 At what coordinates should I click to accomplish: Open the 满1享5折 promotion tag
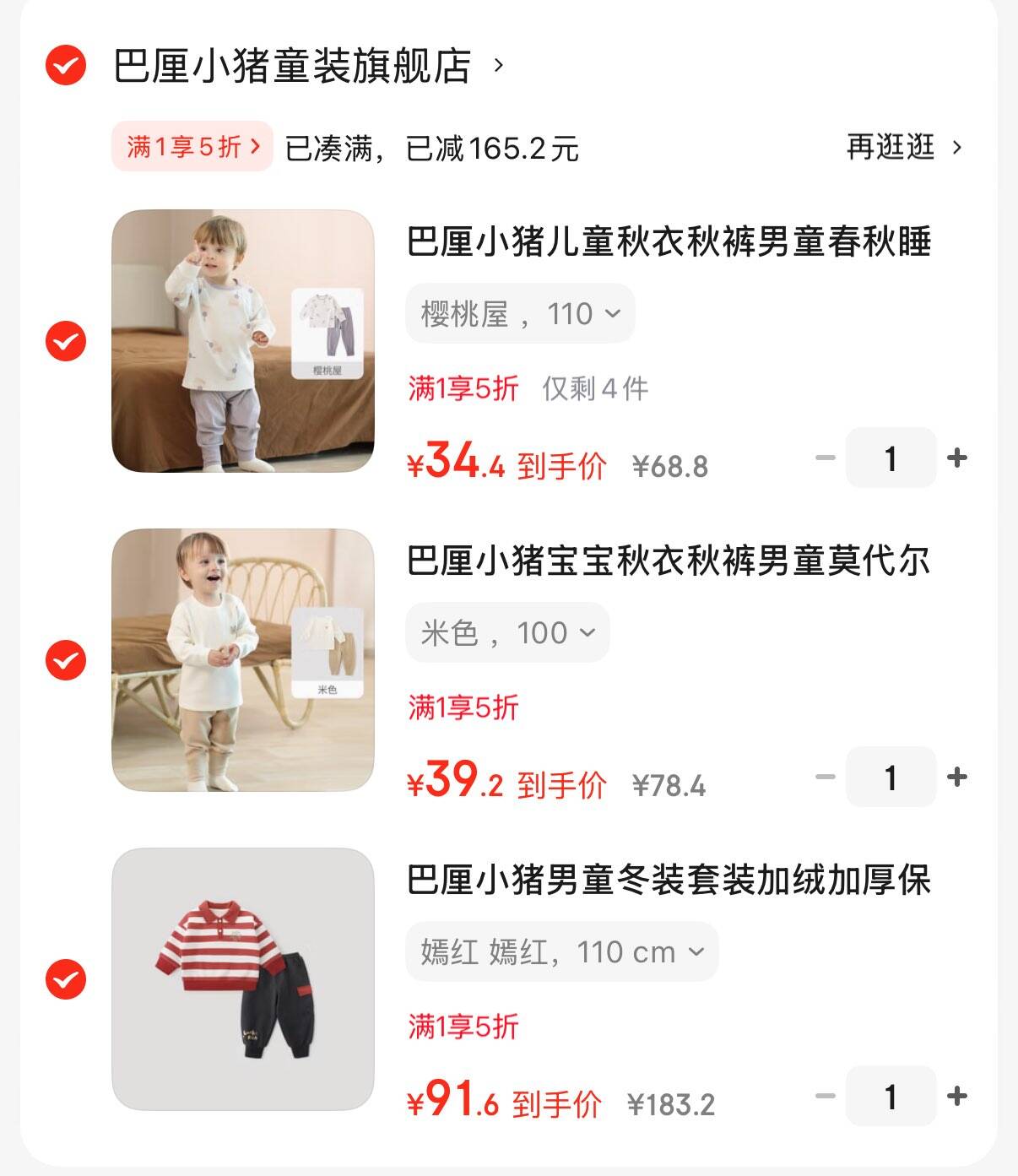[x=192, y=147]
